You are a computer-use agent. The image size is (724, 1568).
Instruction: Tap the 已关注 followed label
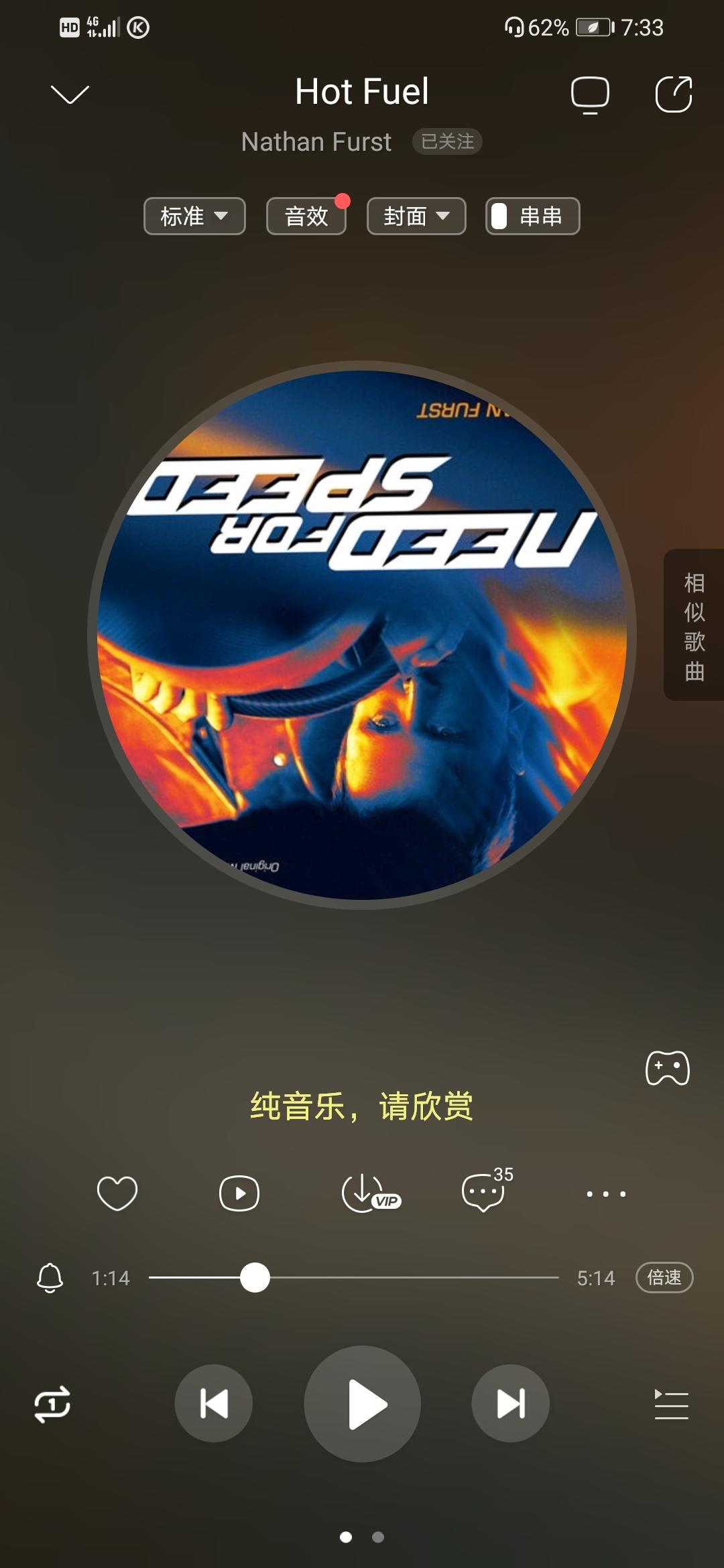[446, 141]
